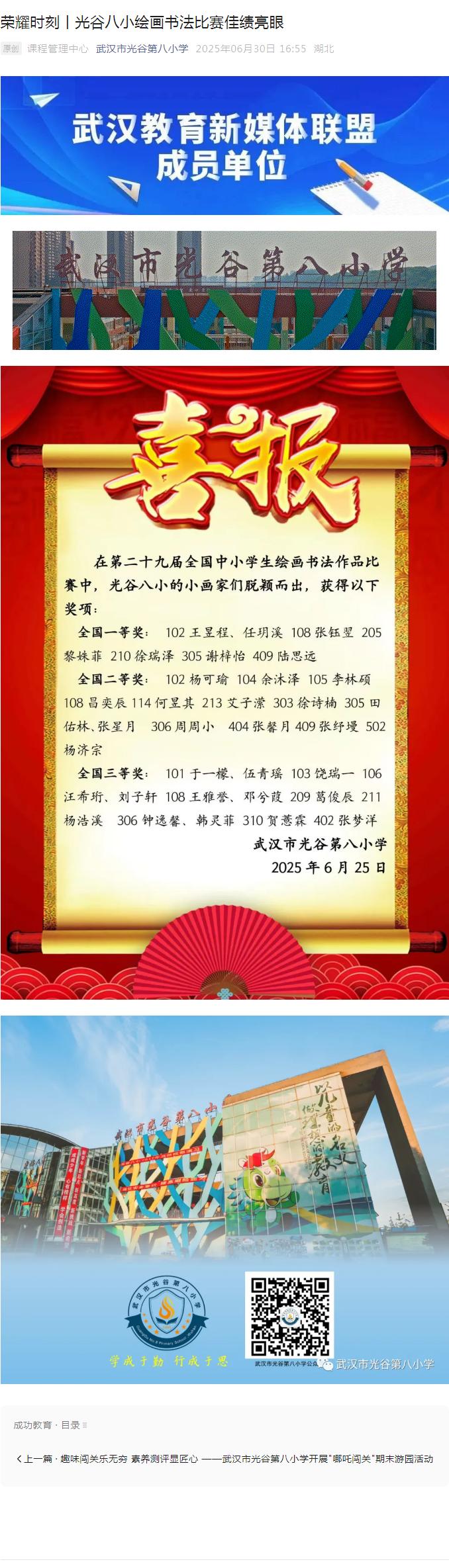Open the 武汉市光谷第八小学 account link
449x1568 pixels.
click(142, 48)
